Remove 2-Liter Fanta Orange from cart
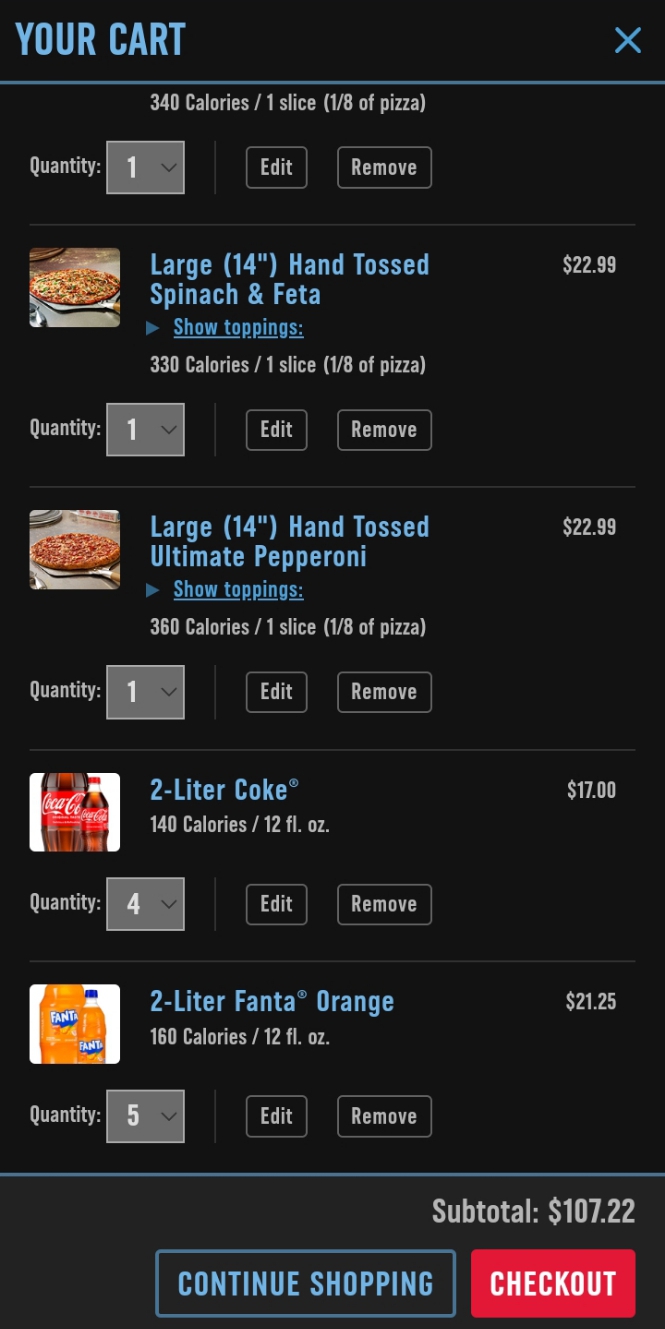The width and height of the screenshot is (665, 1329). click(384, 1117)
